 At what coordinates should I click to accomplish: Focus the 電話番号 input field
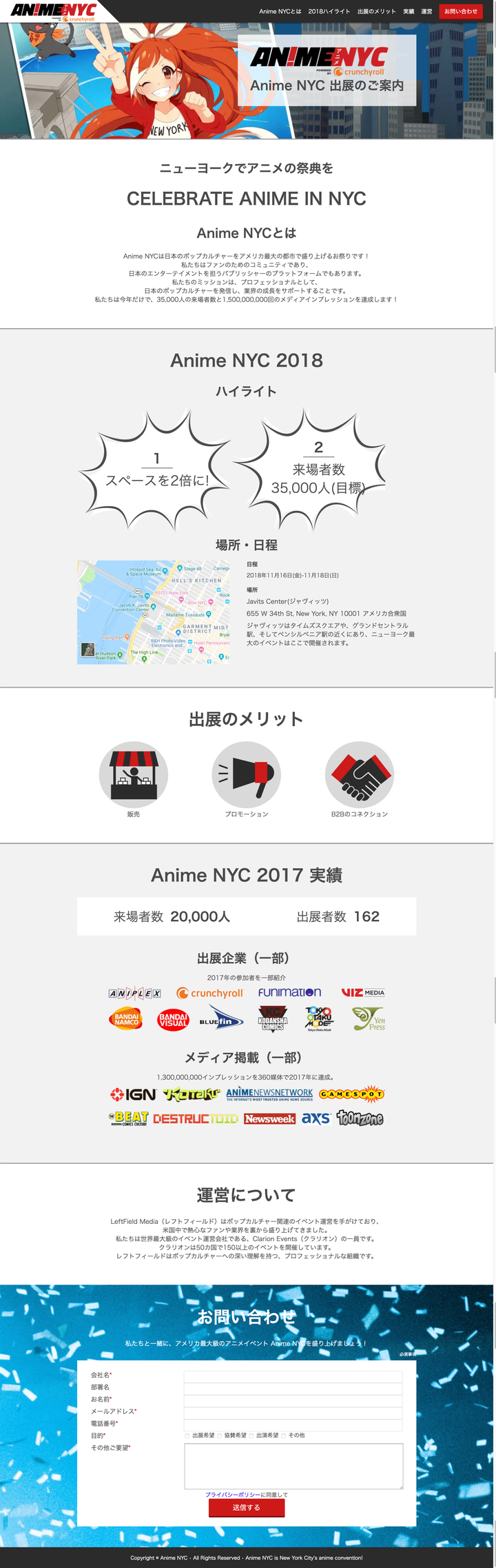point(293,1425)
